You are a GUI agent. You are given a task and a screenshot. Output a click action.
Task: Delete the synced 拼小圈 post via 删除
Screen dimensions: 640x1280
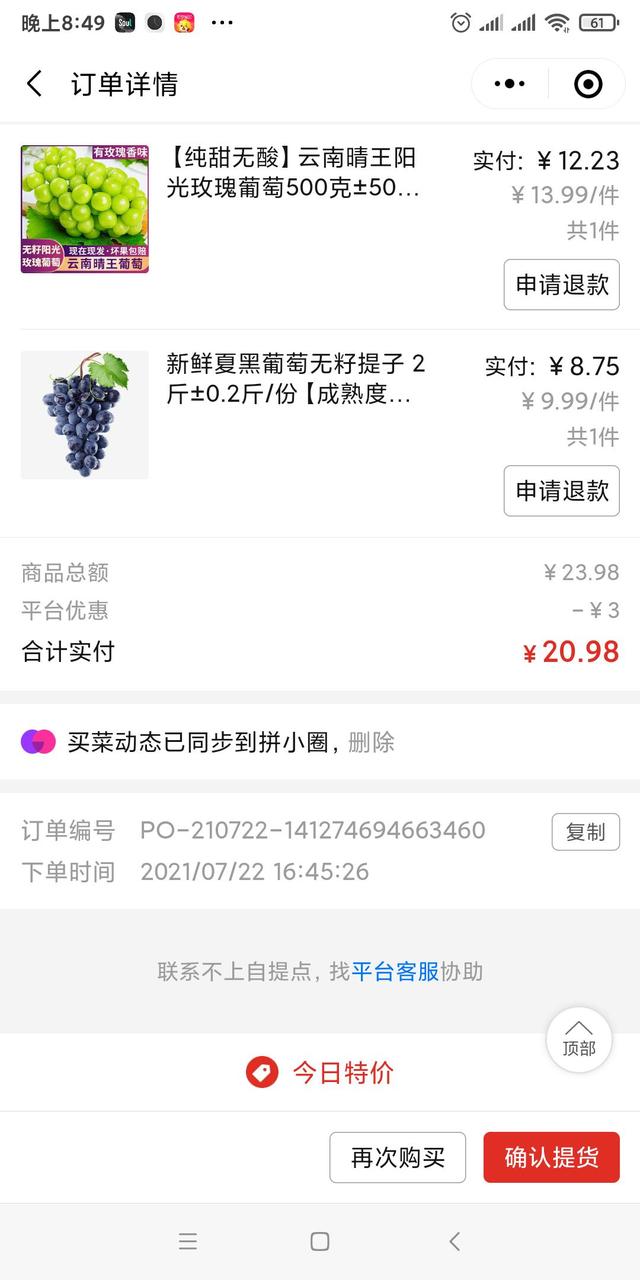tap(371, 742)
